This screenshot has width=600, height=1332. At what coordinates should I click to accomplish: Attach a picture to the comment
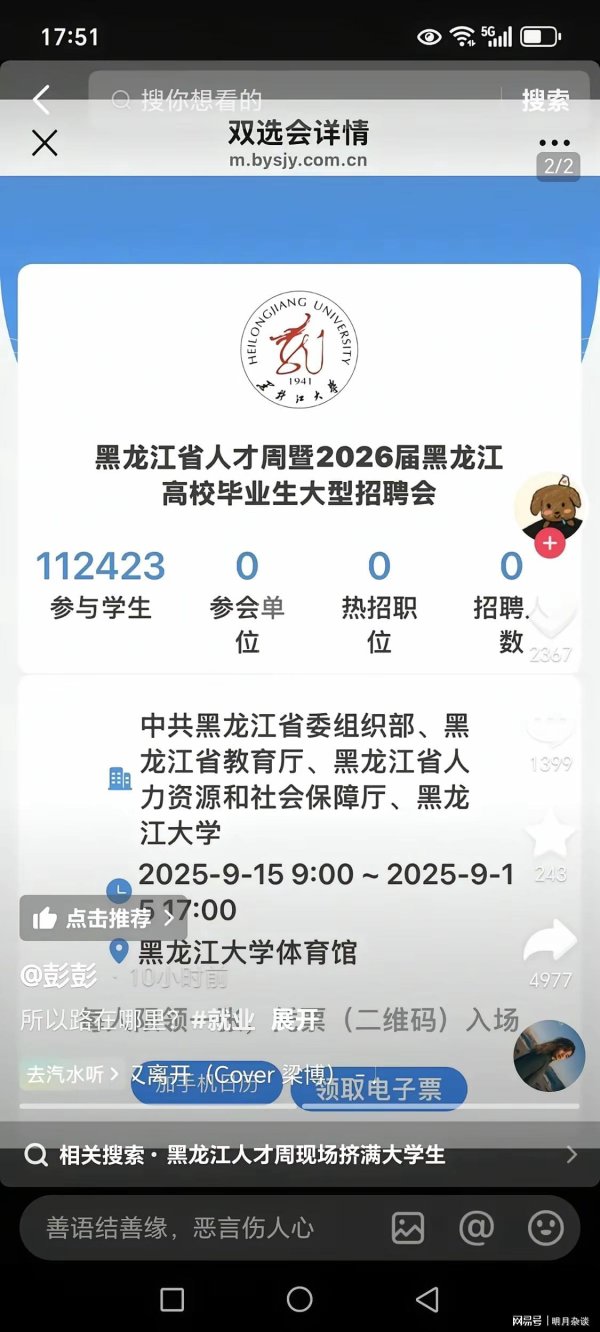point(408,1228)
